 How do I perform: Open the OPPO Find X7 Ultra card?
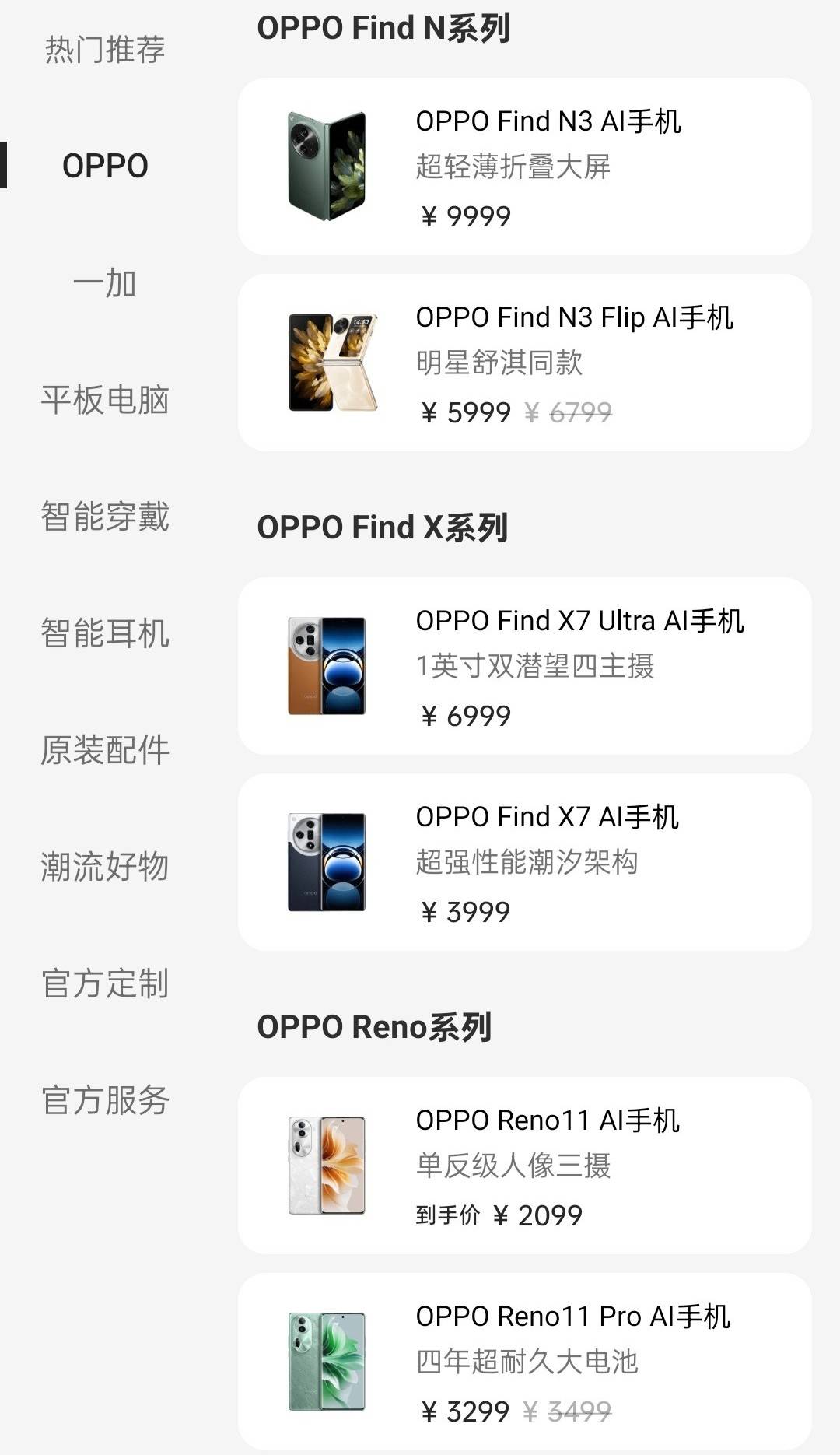point(524,666)
